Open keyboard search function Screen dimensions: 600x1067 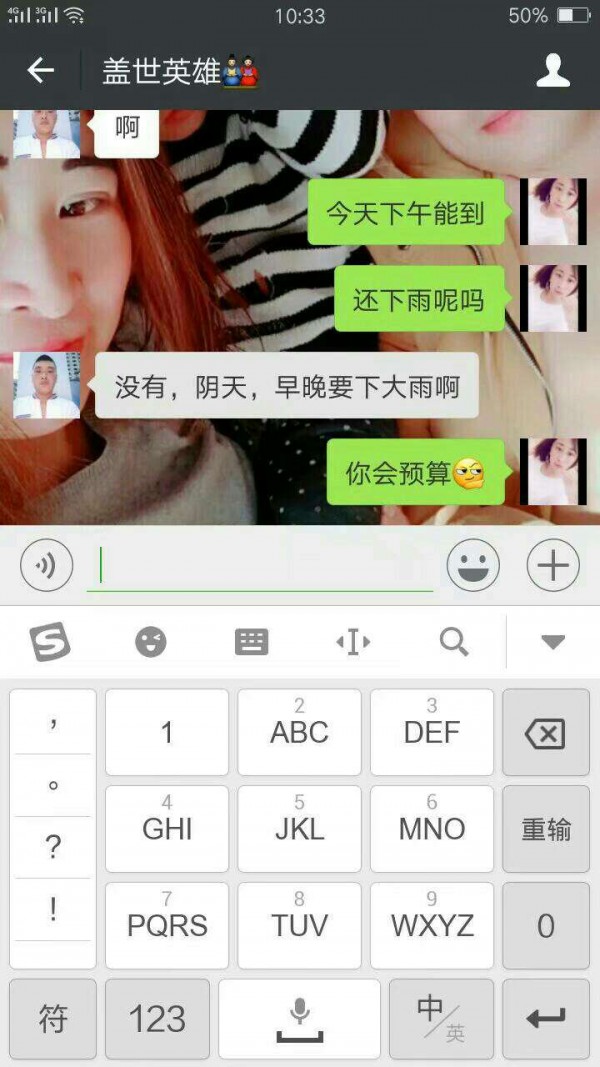(454, 642)
